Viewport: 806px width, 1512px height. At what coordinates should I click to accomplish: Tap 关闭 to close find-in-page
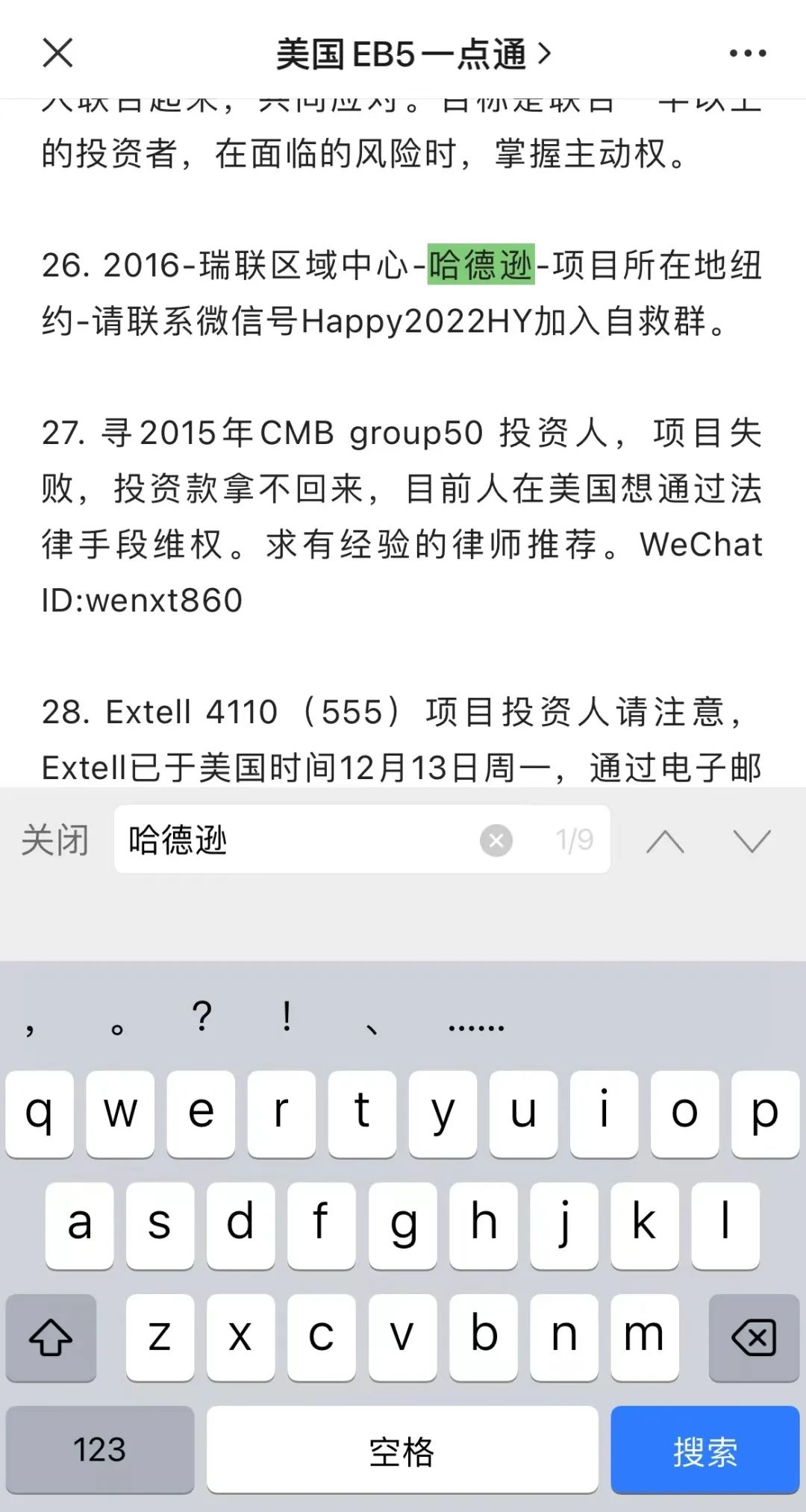pyautogui.click(x=54, y=840)
